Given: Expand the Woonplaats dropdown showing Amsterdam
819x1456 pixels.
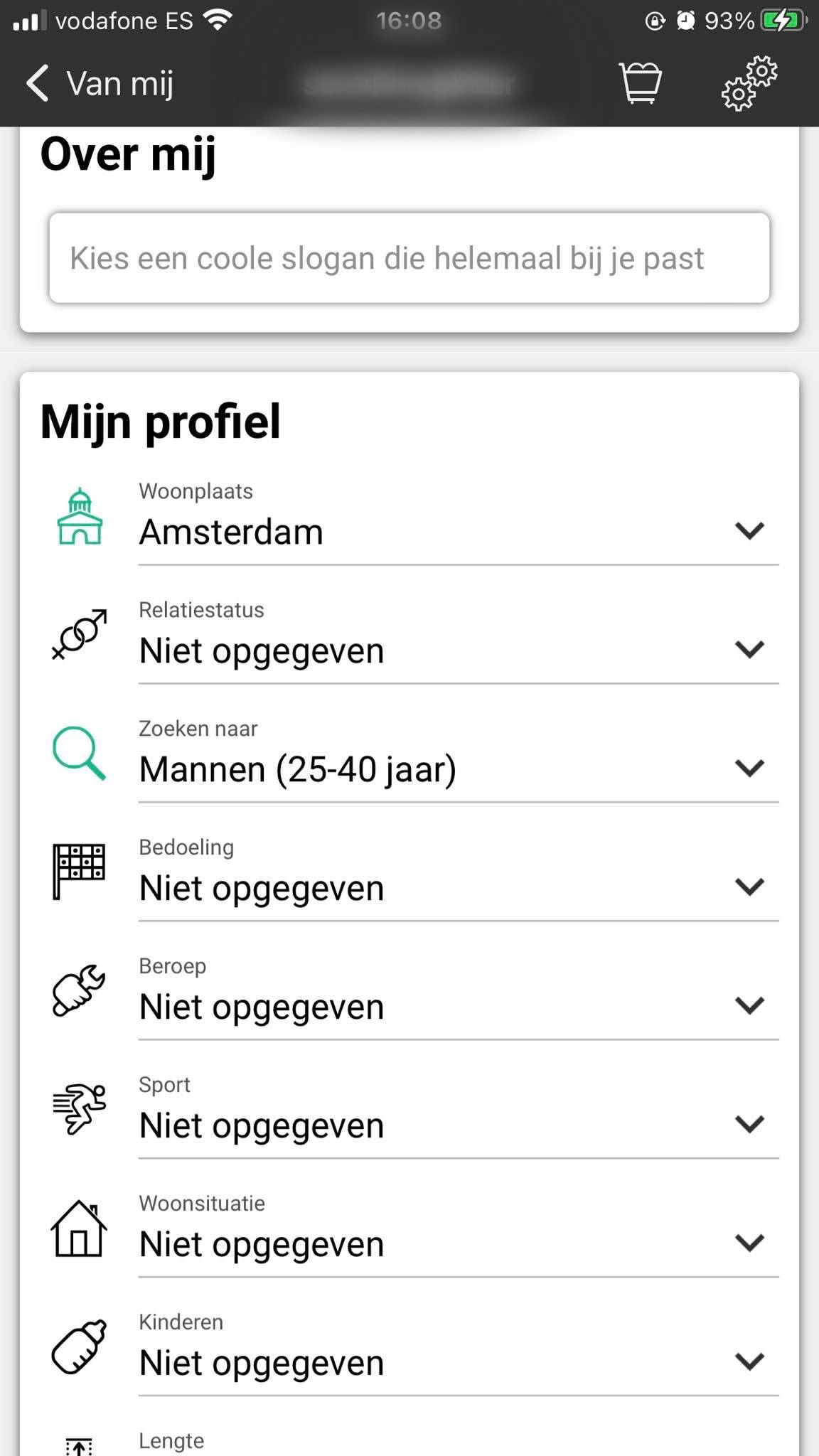Looking at the screenshot, I should [x=749, y=530].
